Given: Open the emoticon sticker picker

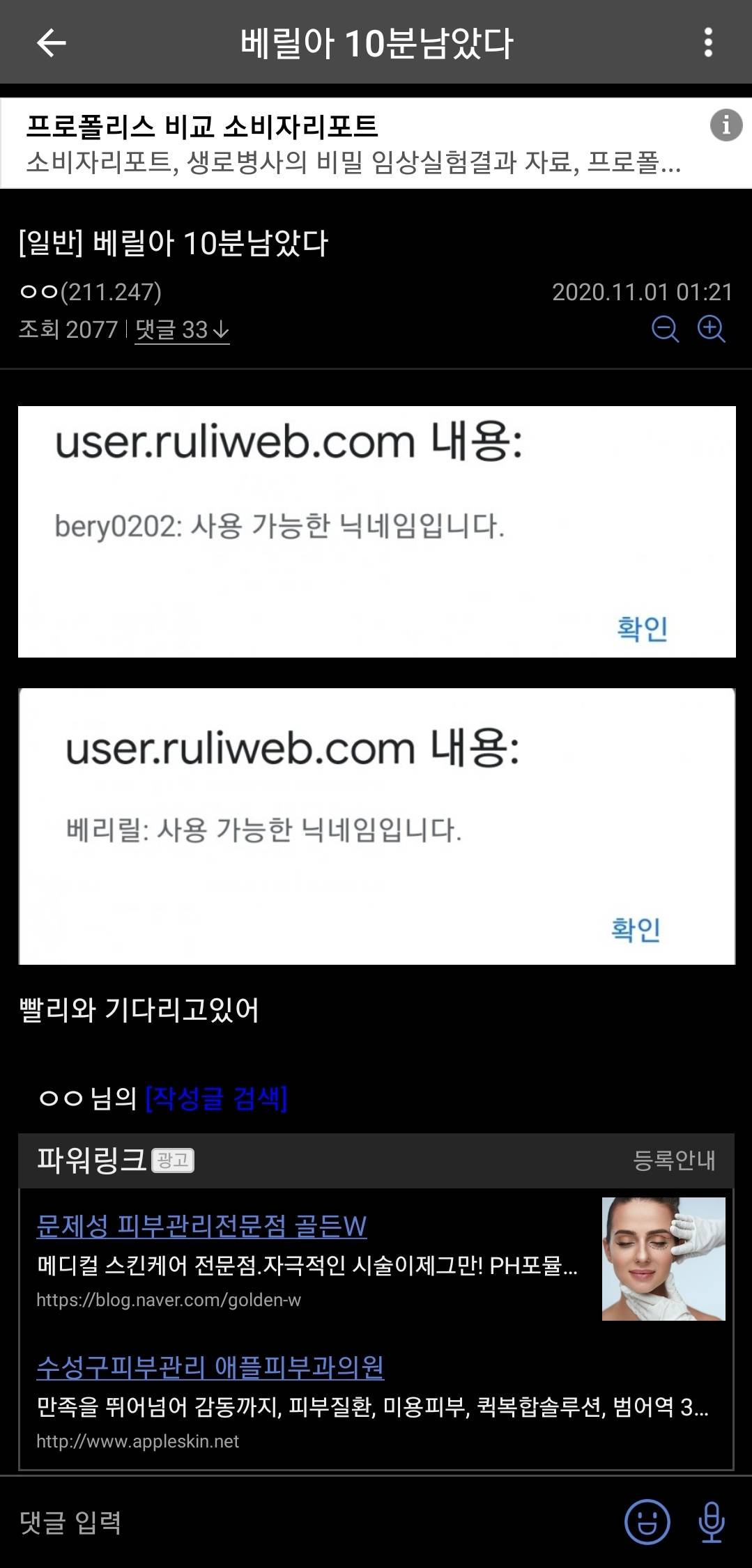Looking at the screenshot, I should click(647, 1522).
